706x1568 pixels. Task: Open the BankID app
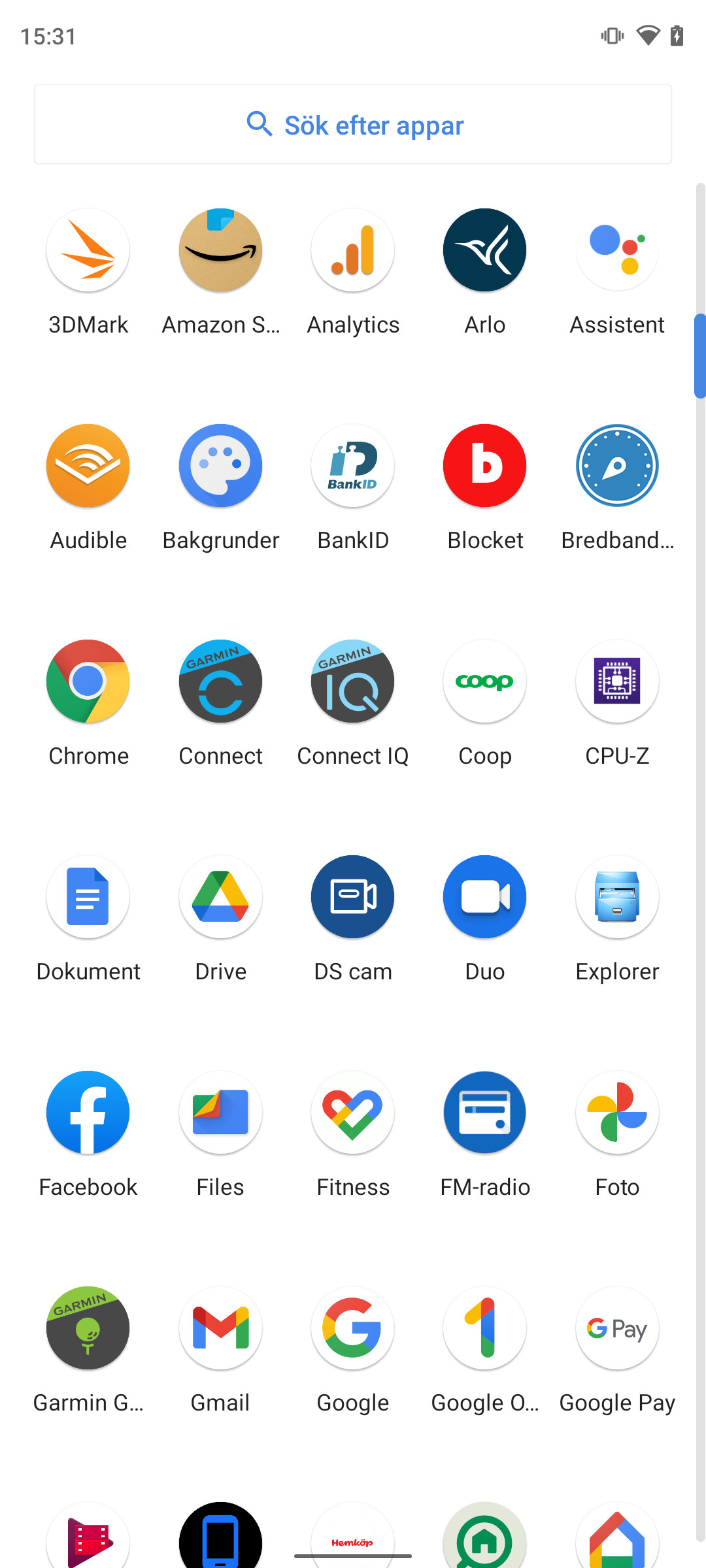tap(353, 466)
